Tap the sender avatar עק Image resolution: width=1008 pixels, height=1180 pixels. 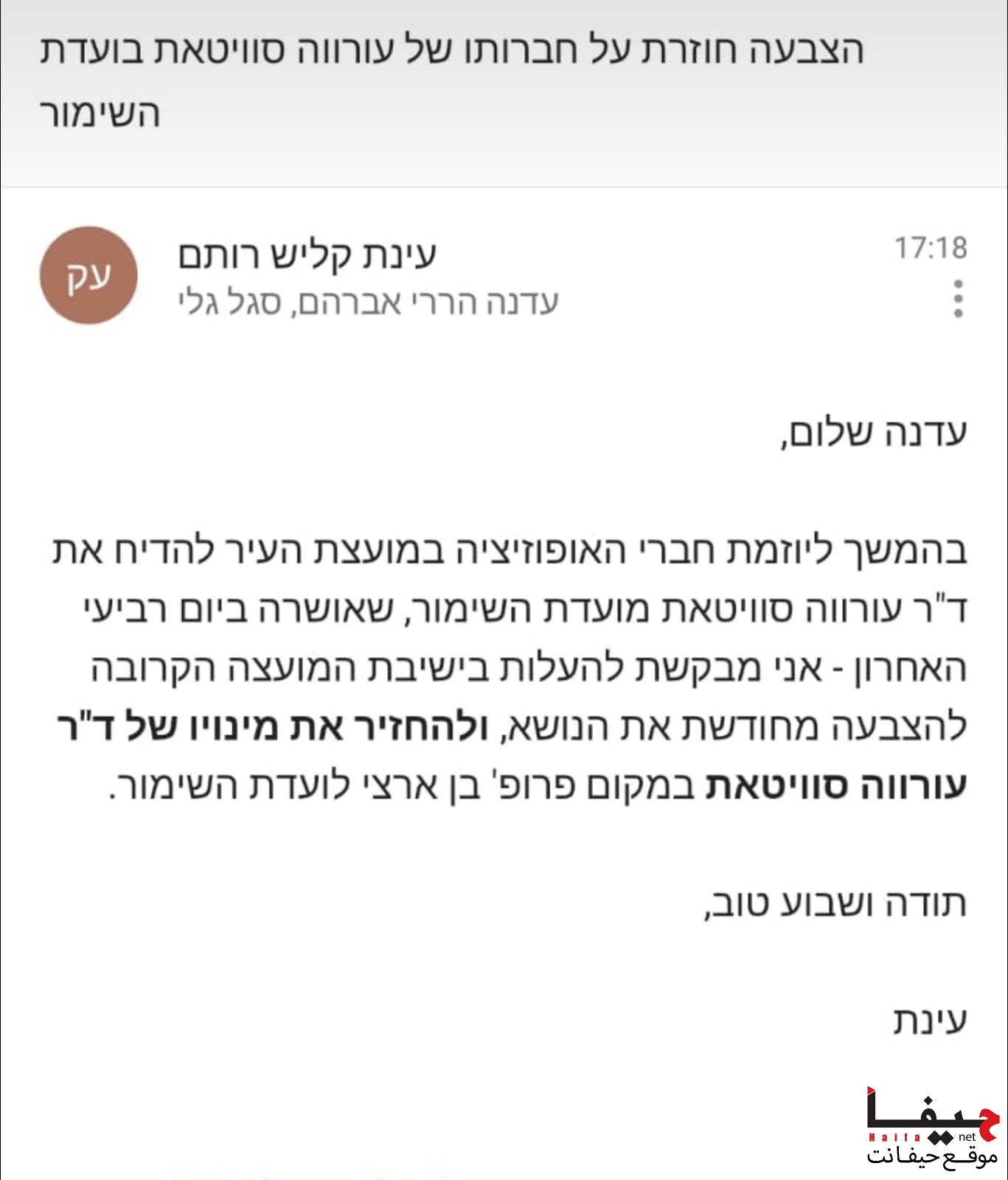pyautogui.click(x=88, y=275)
